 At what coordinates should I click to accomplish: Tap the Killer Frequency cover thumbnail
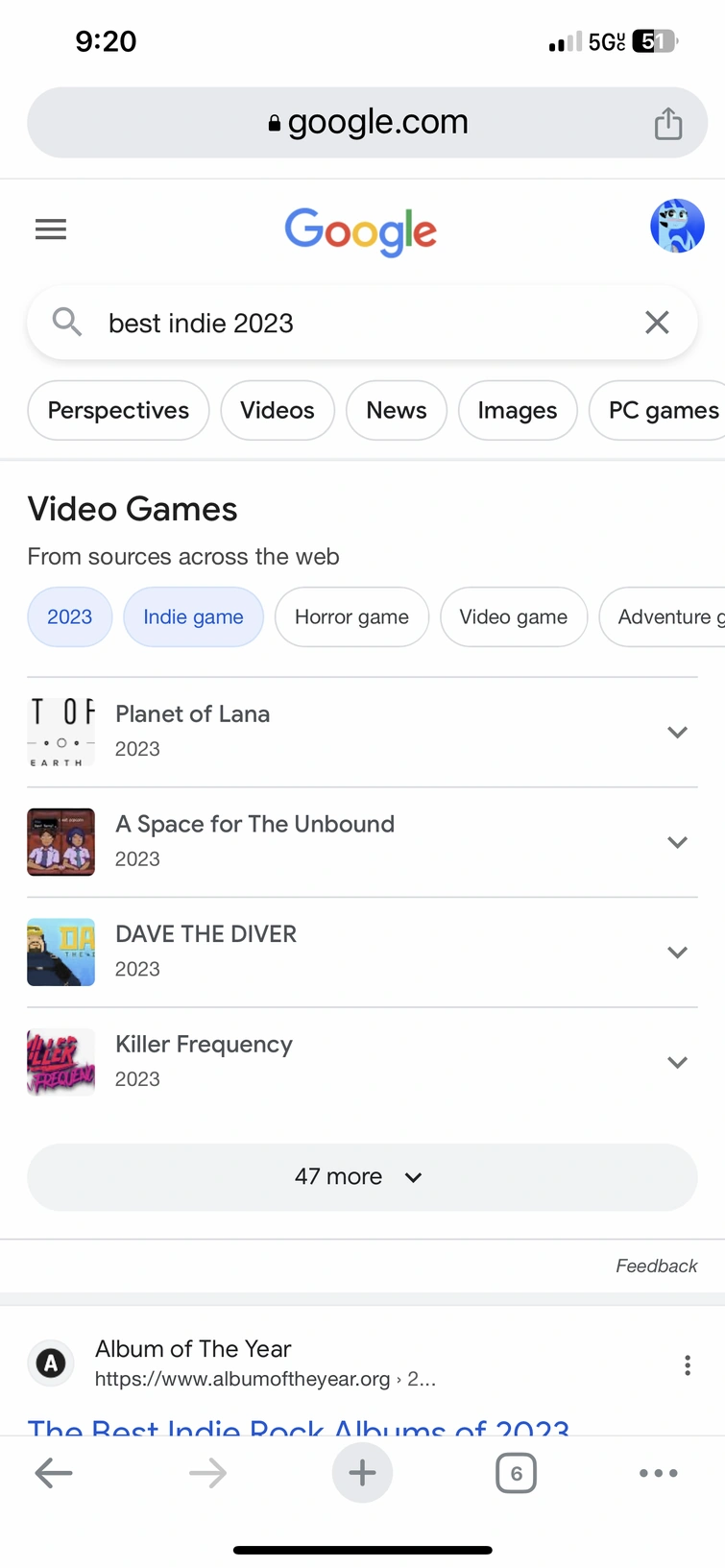tap(60, 1062)
